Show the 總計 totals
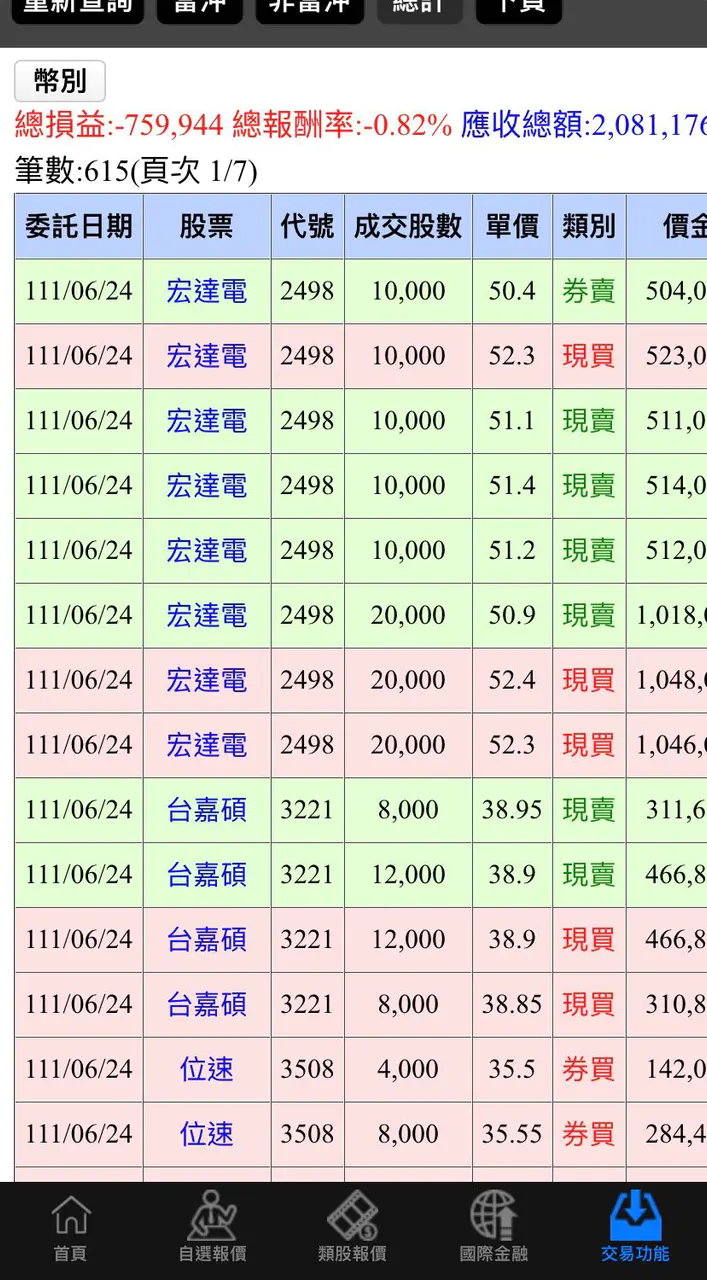 click(x=419, y=9)
